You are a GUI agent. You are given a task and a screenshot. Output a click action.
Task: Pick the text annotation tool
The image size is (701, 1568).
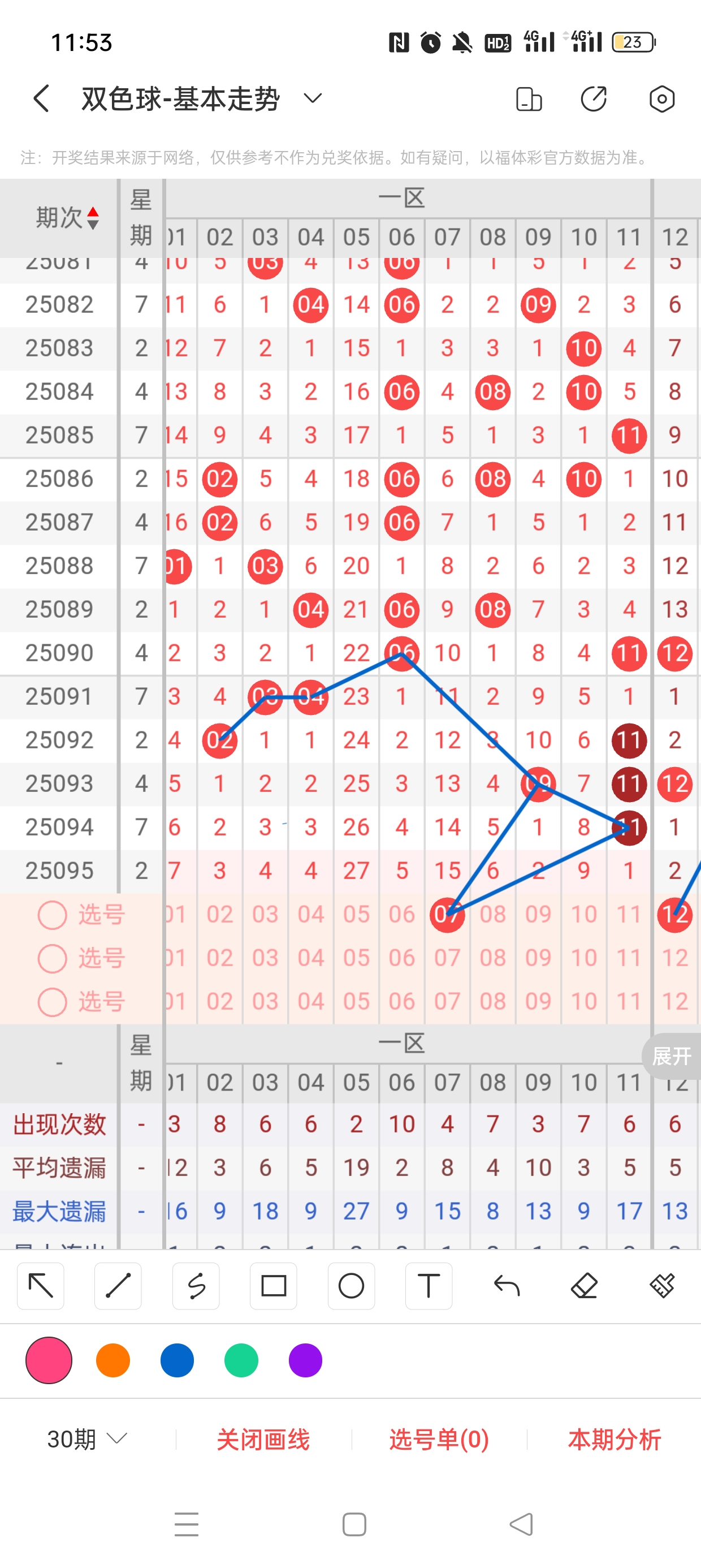(429, 1286)
